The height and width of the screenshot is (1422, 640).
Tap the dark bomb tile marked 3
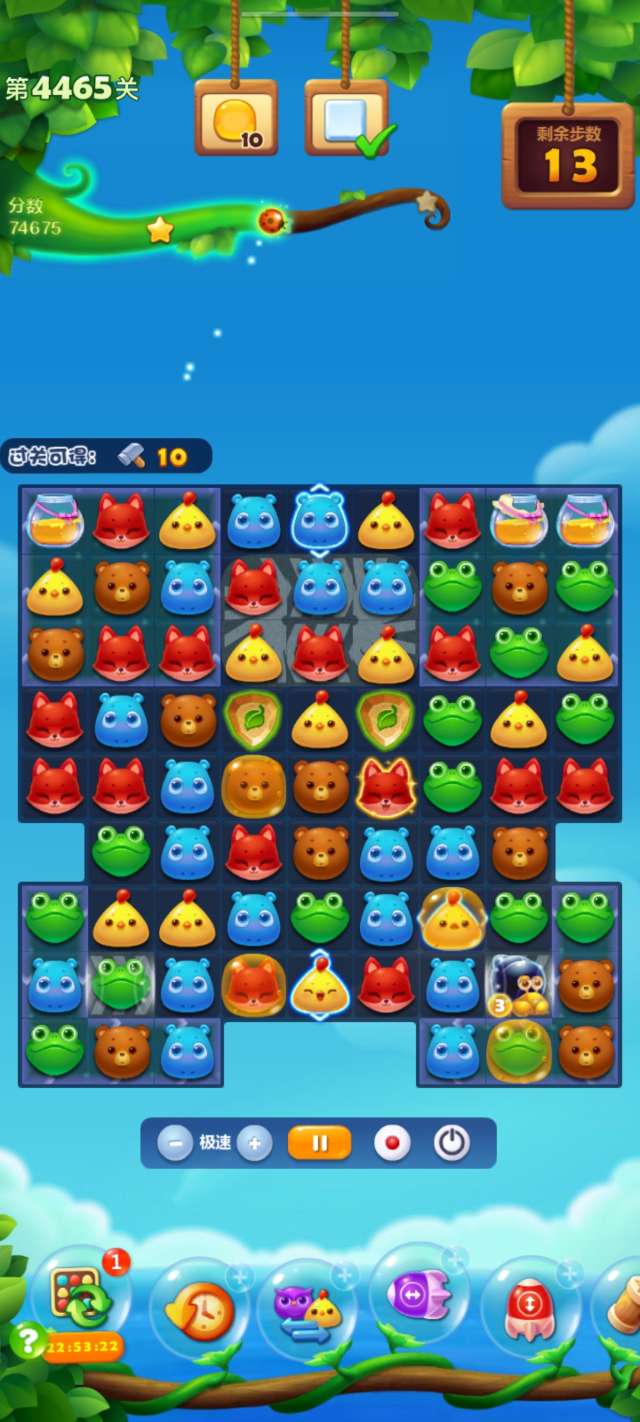click(516, 985)
